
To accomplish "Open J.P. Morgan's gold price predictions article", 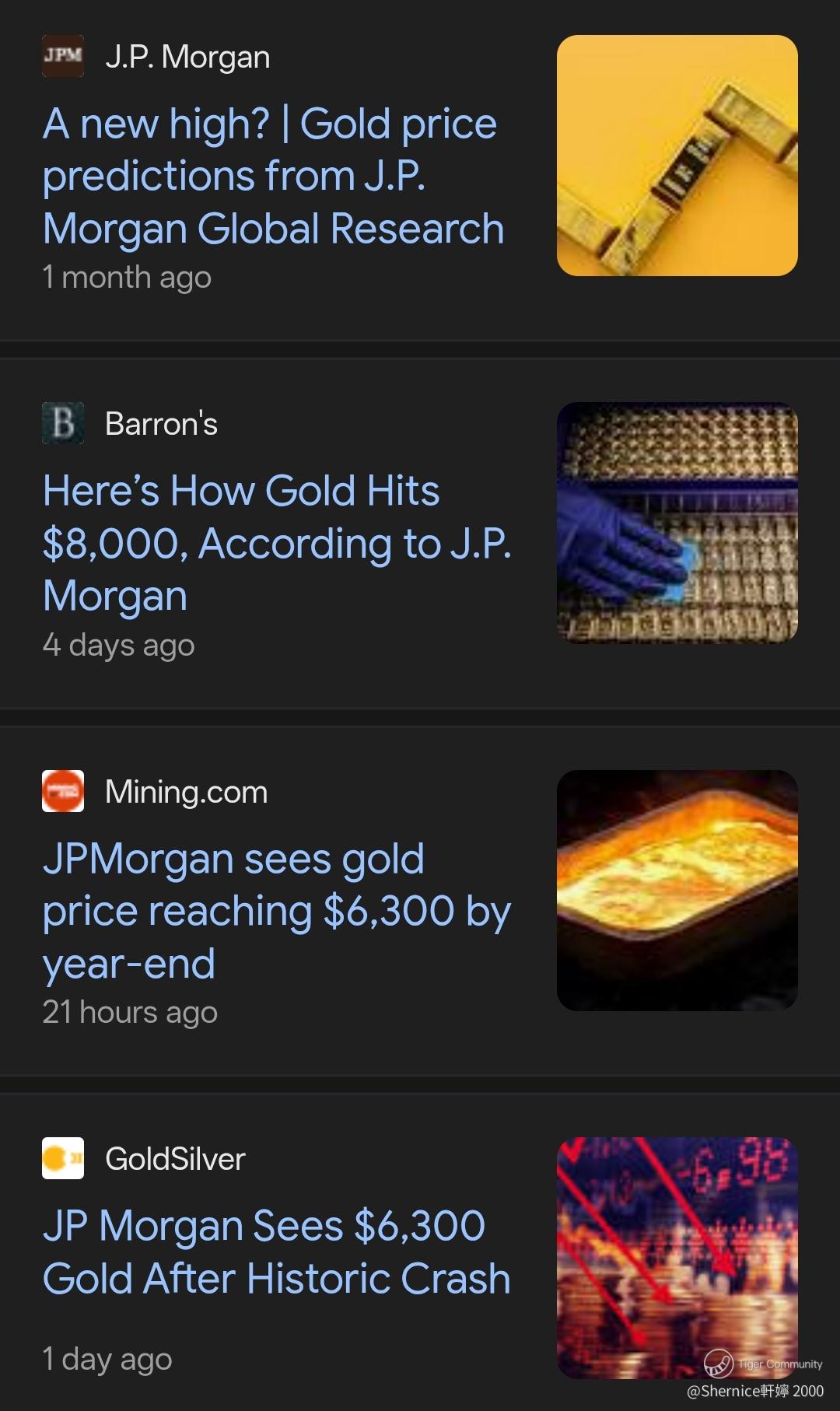I will 272,176.
